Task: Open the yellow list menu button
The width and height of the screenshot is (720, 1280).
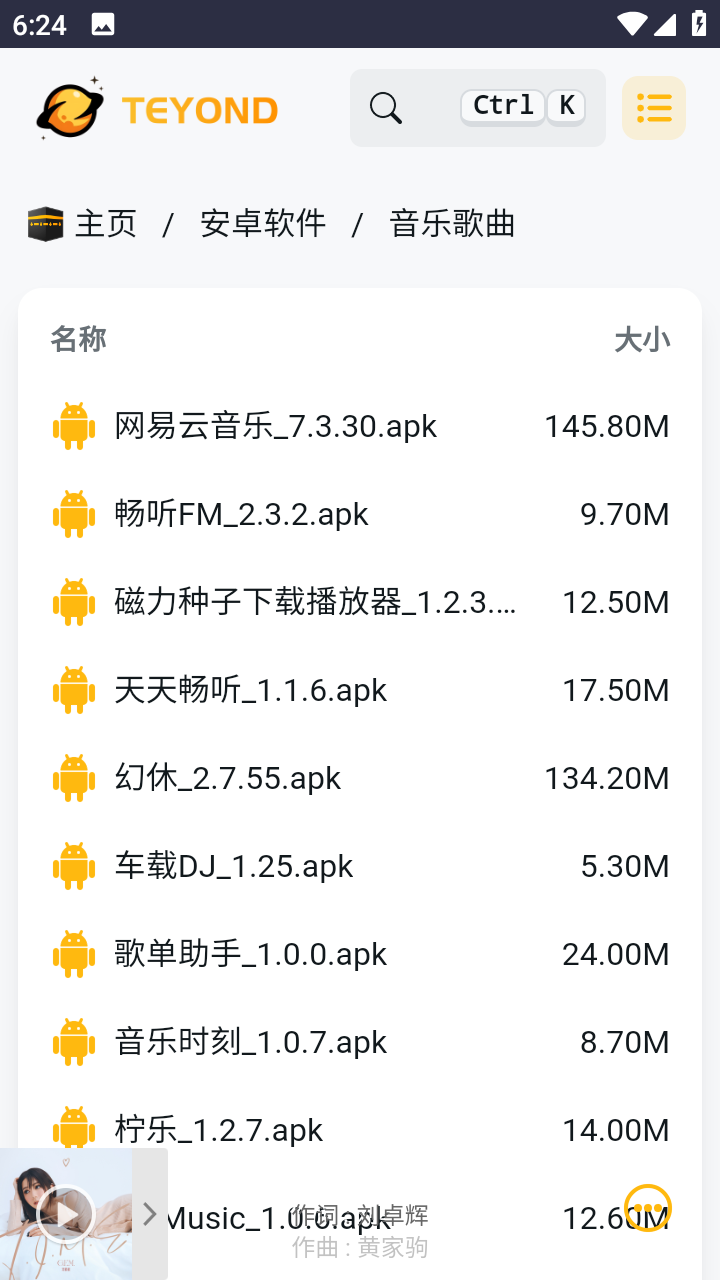Action: [x=654, y=108]
